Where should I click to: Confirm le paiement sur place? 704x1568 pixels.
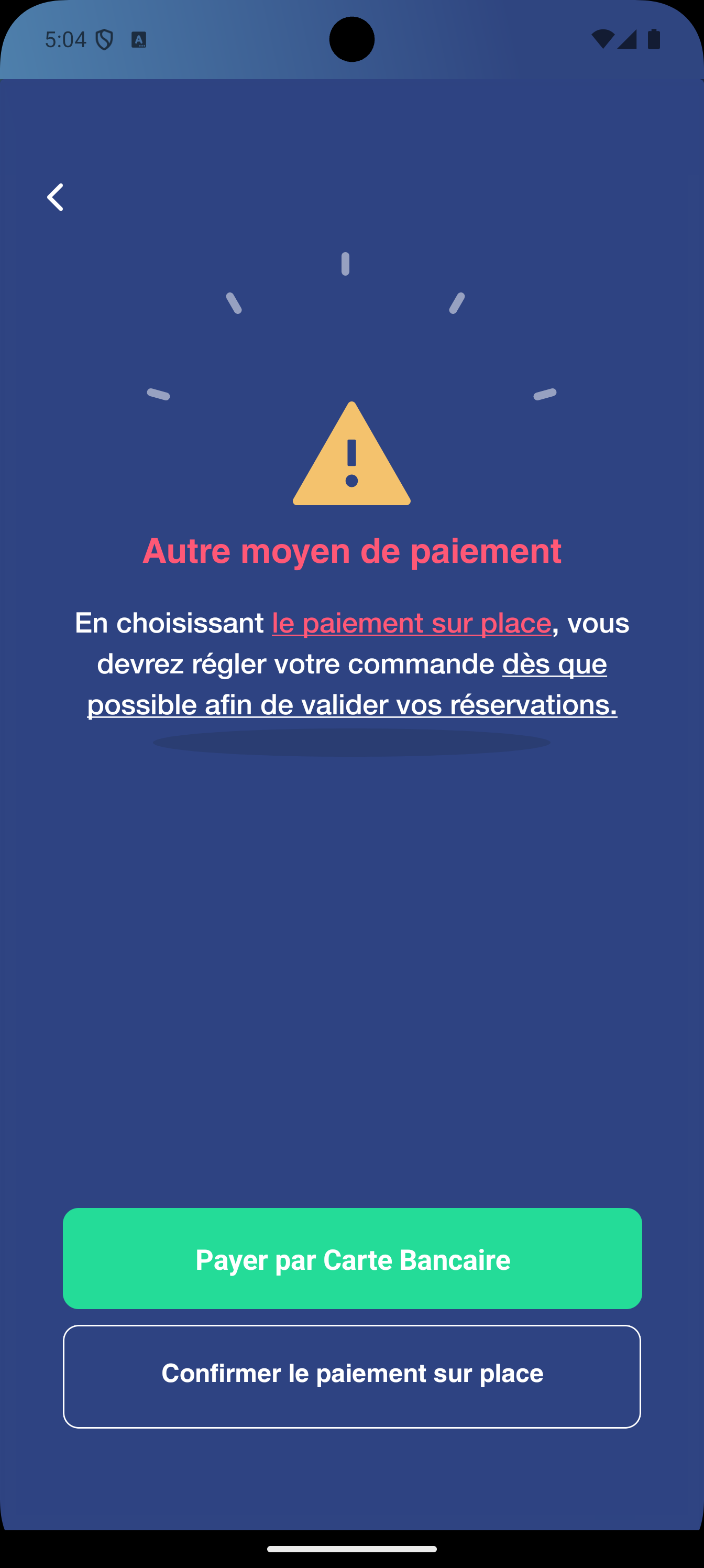point(351,1376)
